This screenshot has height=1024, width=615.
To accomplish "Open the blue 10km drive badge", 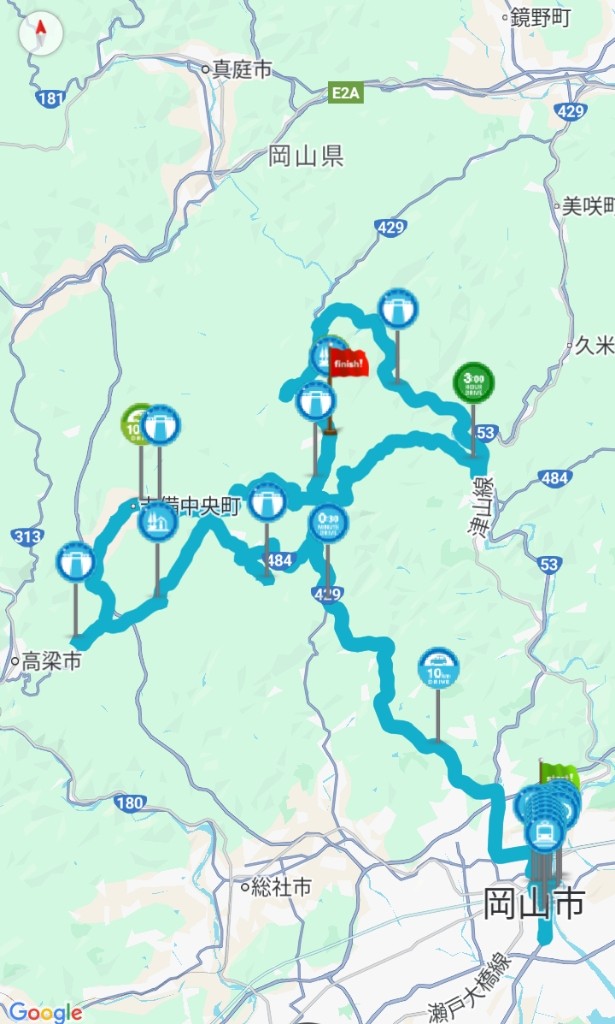I will tap(438, 668).
